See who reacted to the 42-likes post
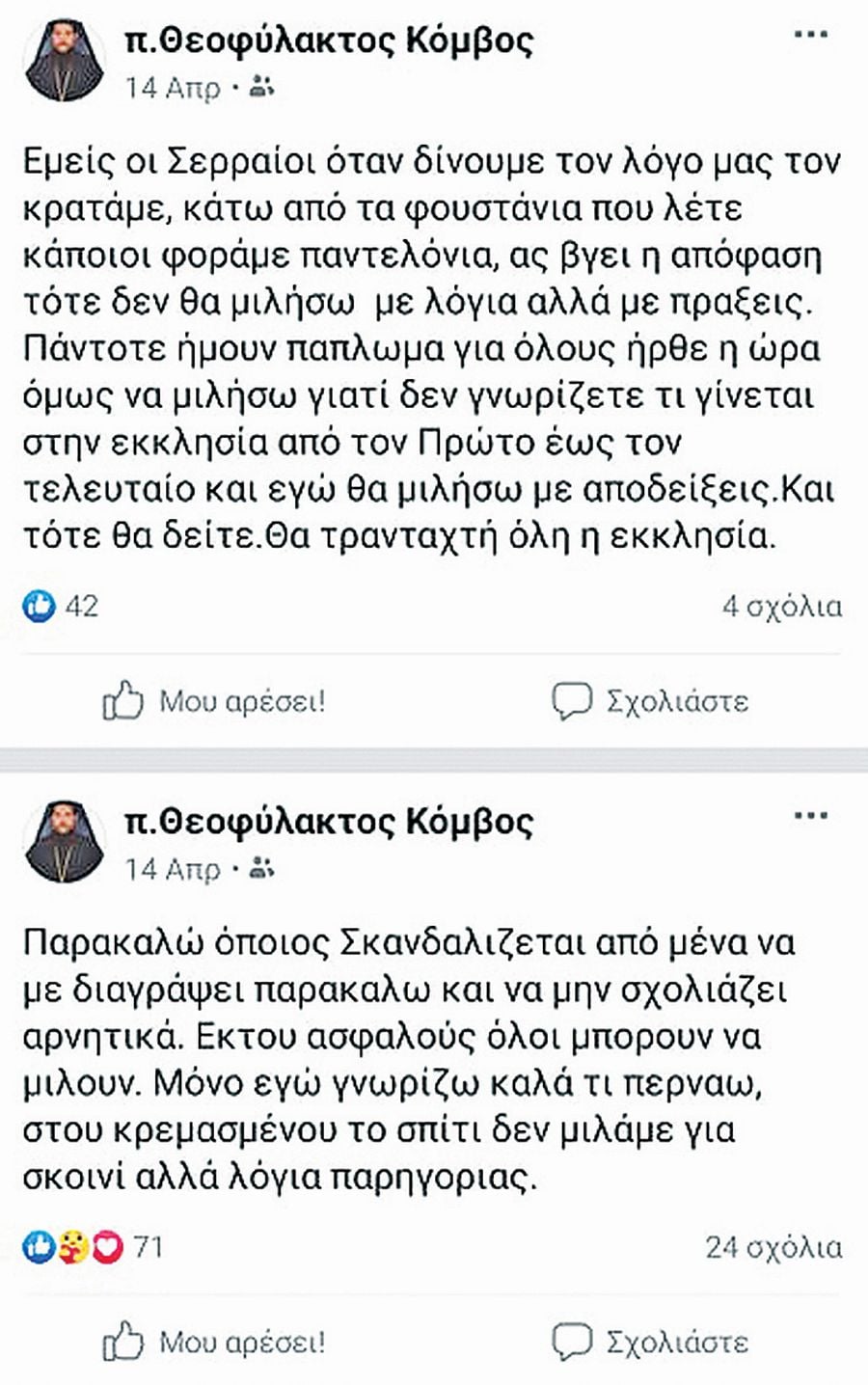This screenshot has height=1385, width=868. pyautogui.click(x=61, y=607)
